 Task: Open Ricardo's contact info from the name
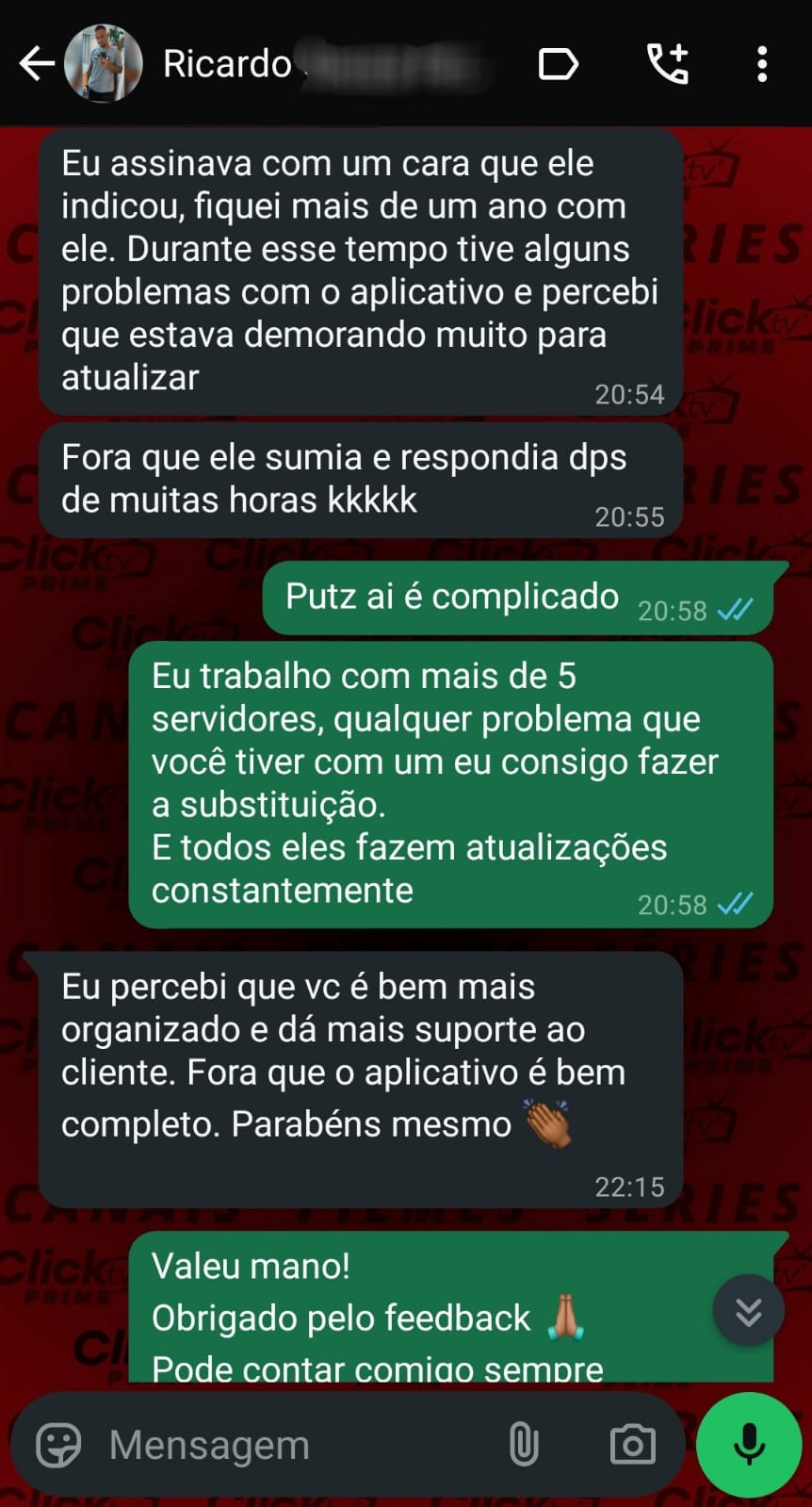pyautogui.click(x=228, y=64)
